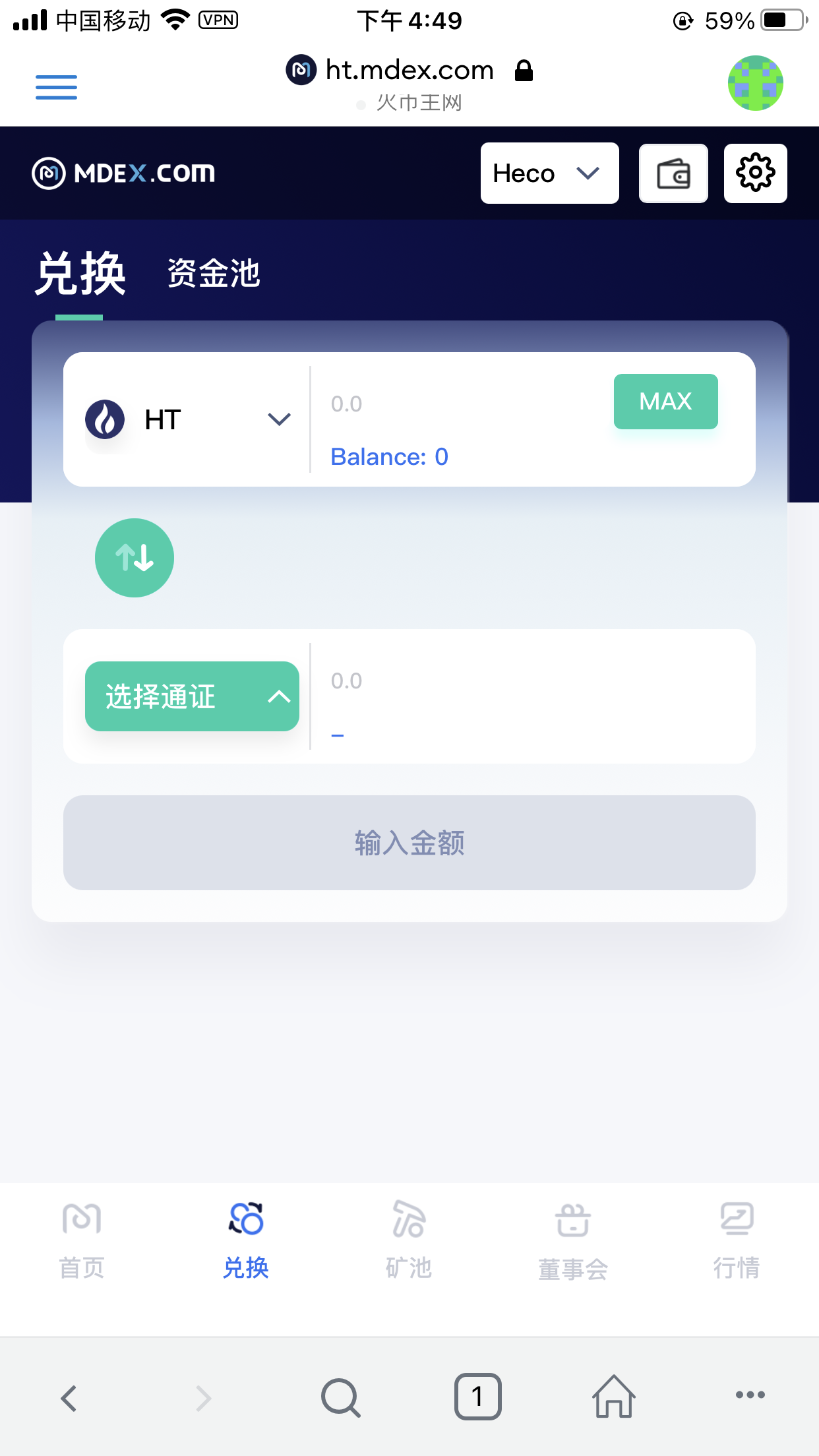Open the wallet icon

(673, 173)
